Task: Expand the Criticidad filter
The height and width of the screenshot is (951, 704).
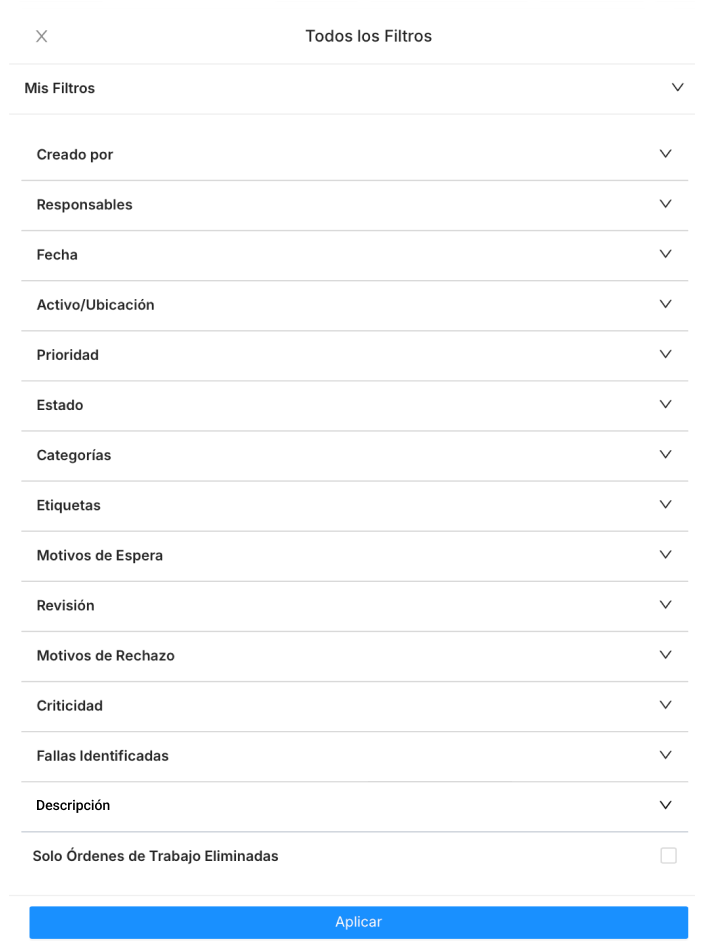Action: point(665,705)
